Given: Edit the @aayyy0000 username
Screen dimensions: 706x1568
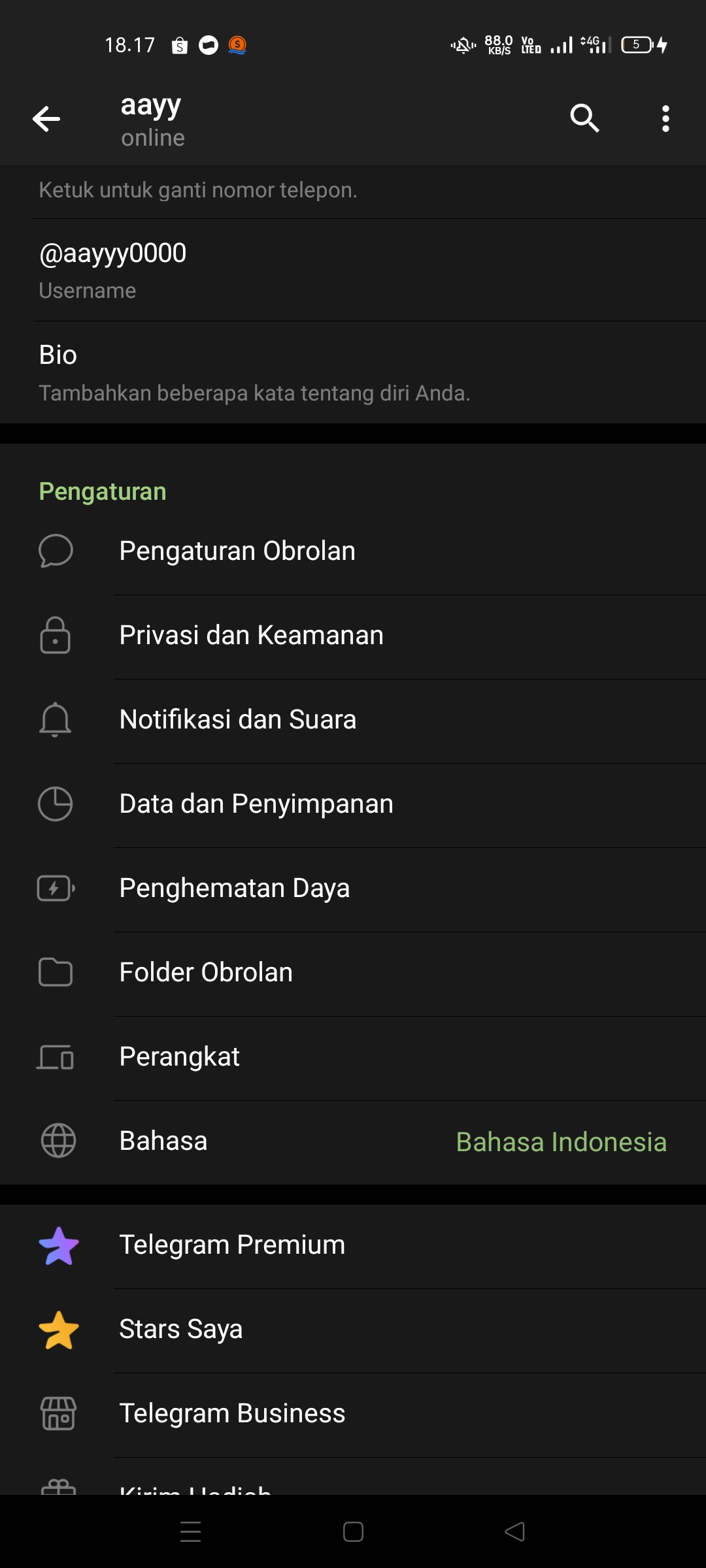Looking at the screenshot, I should tap(353, 269).
